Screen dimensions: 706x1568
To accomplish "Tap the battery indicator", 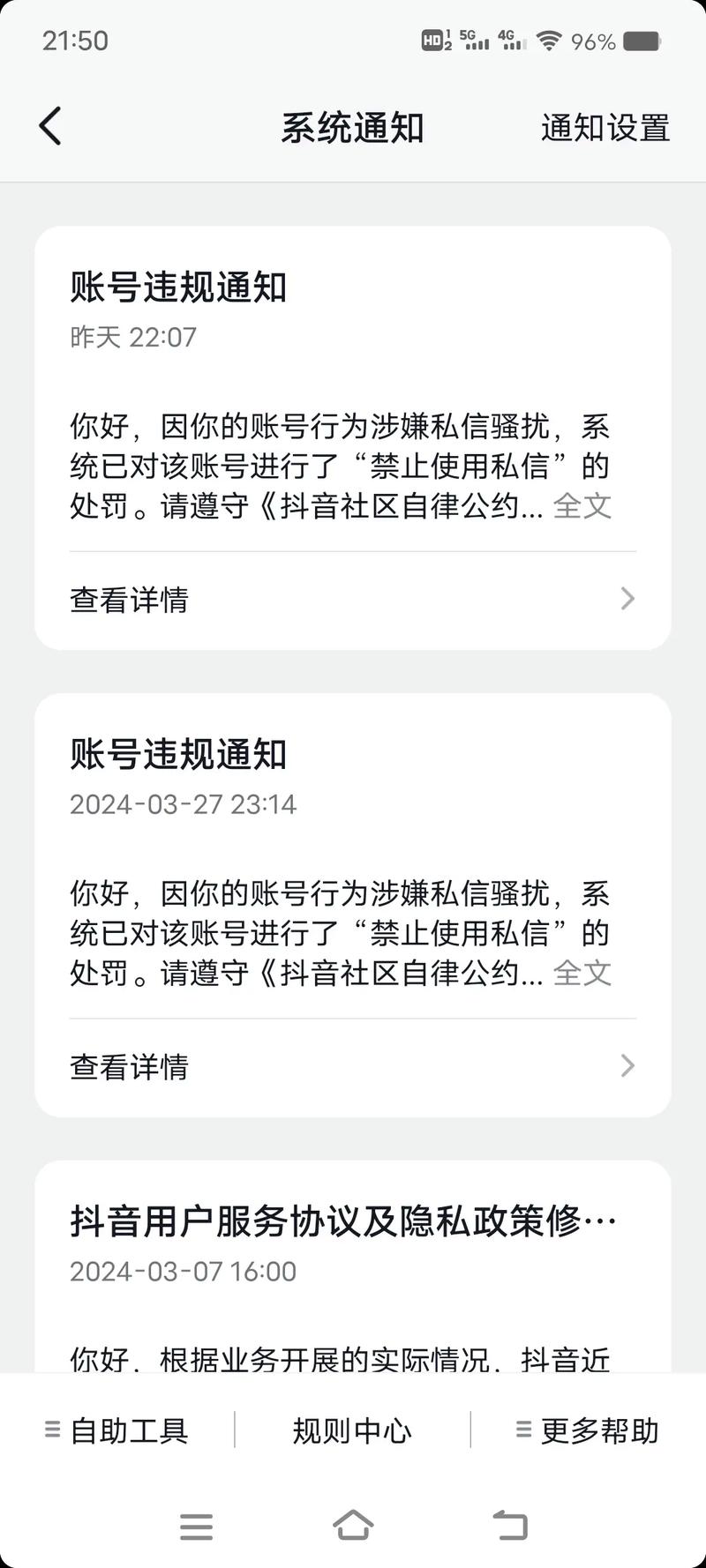I will coord(643,40).
